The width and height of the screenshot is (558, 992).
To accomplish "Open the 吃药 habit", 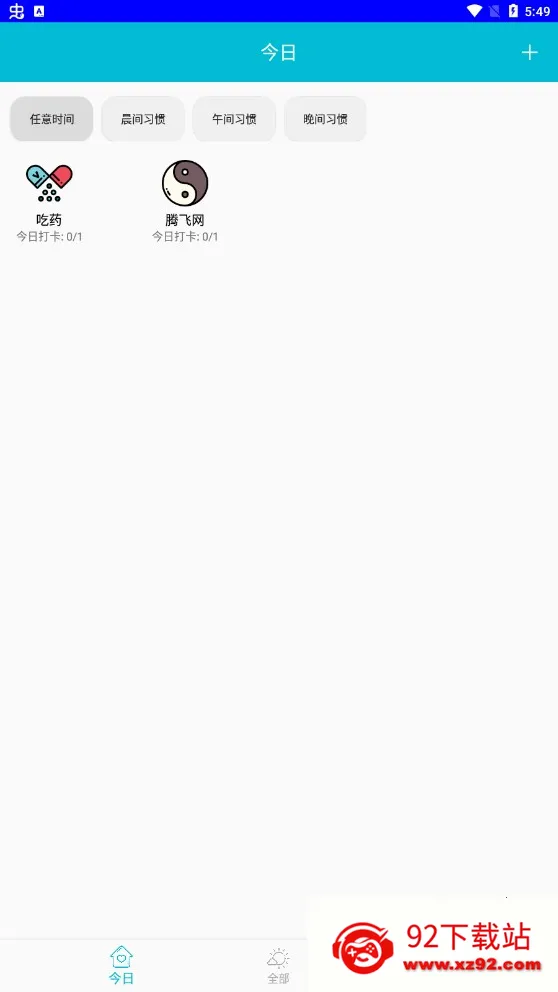I will click(49, 202).
